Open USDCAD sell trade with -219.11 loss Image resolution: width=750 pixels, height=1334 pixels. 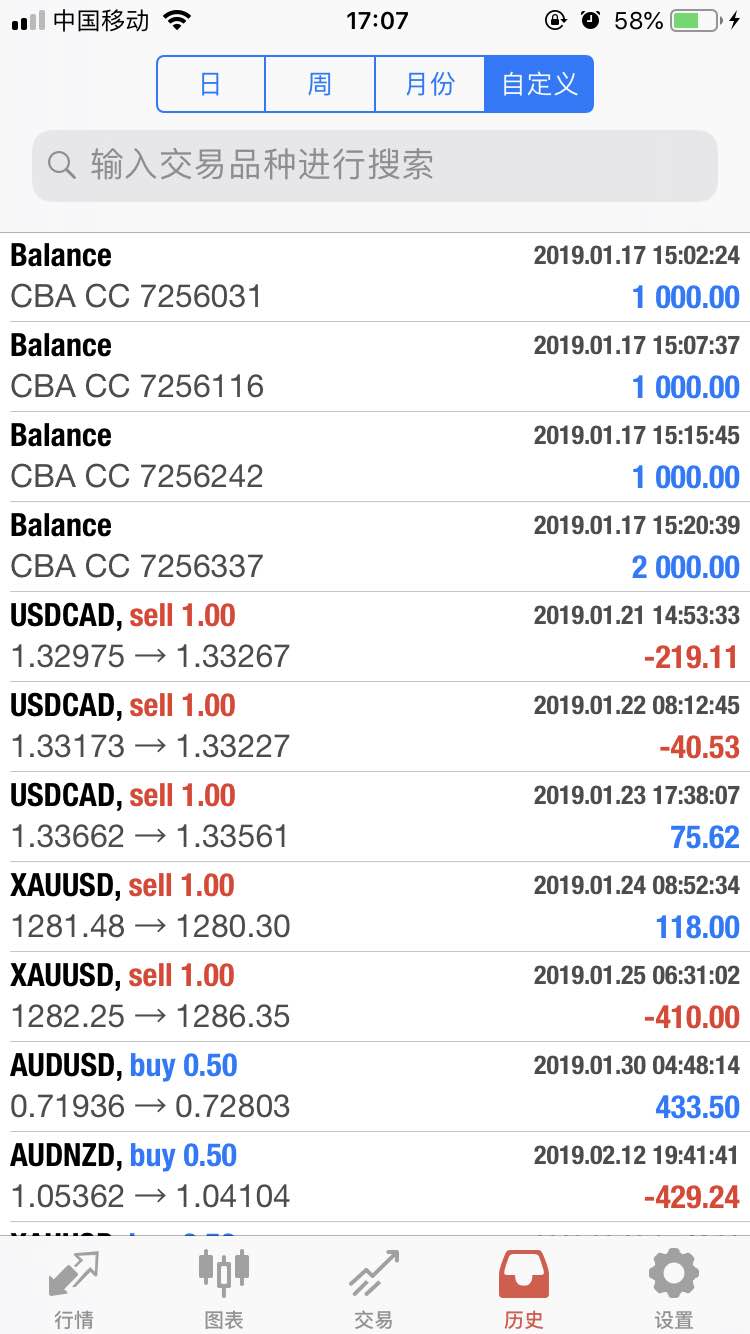pyautogui.click(x=375, y=637)
